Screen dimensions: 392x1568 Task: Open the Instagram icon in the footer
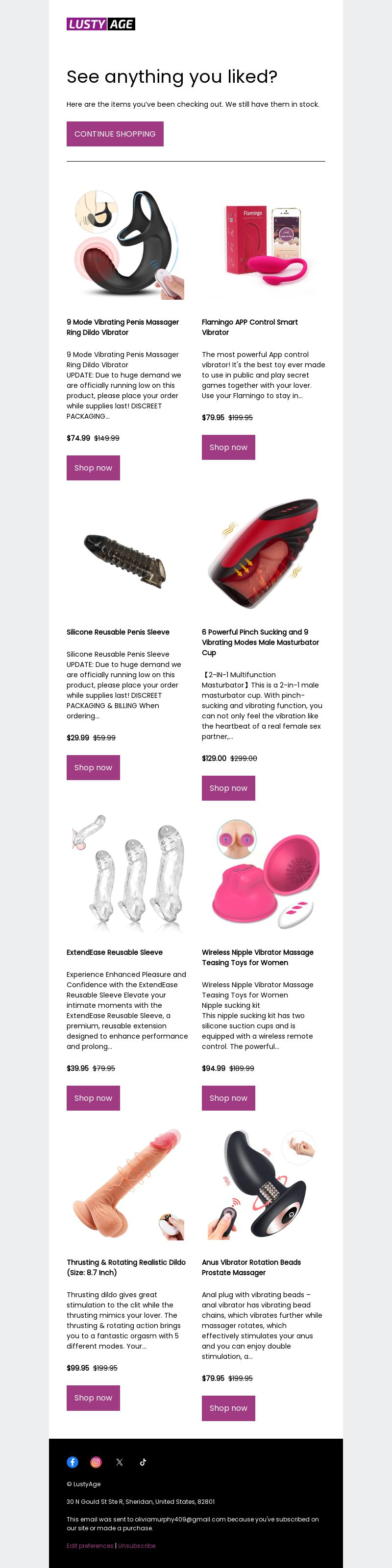point(96,1461)
